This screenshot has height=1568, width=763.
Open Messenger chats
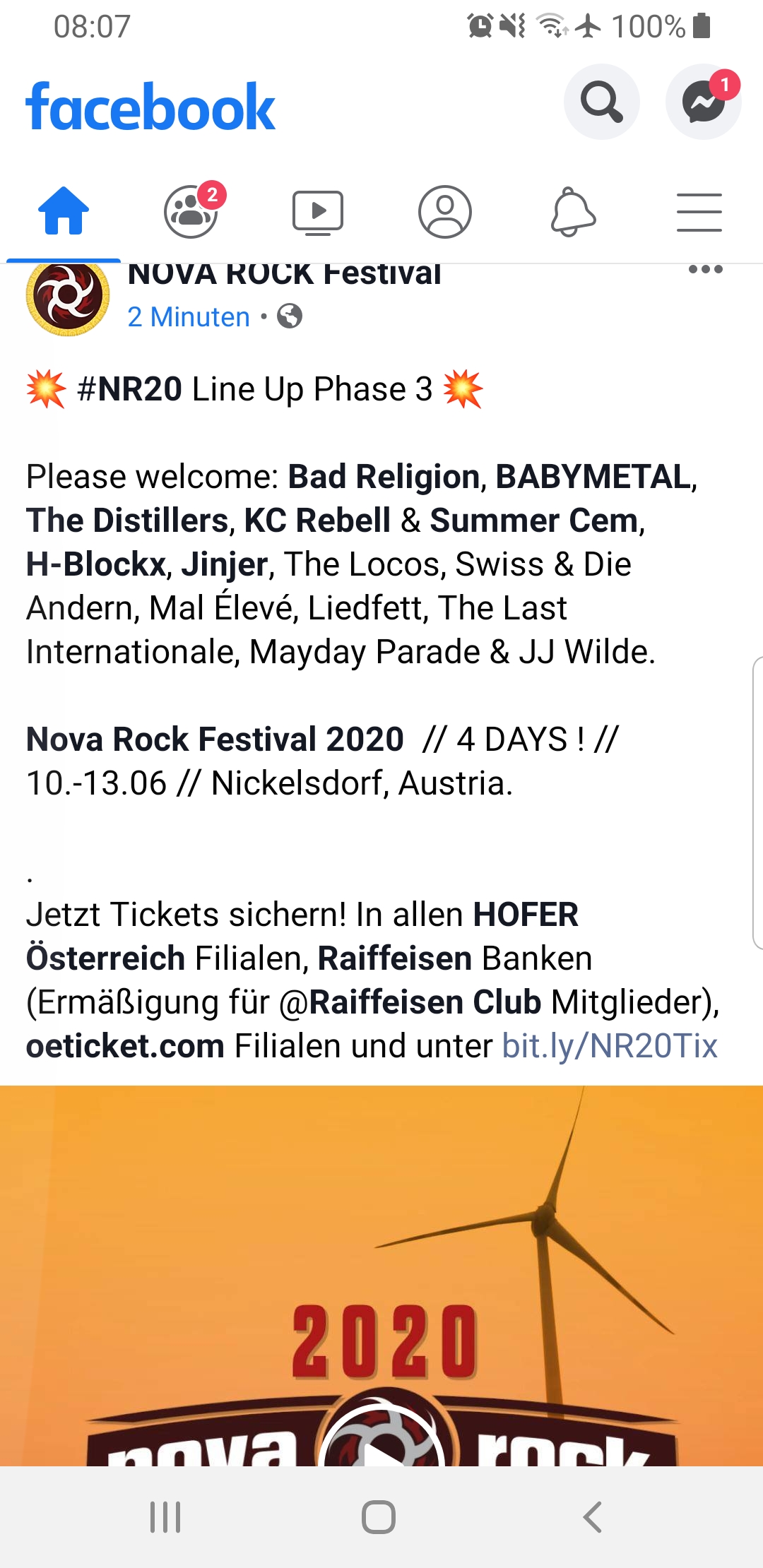click(x=704, y=102)
